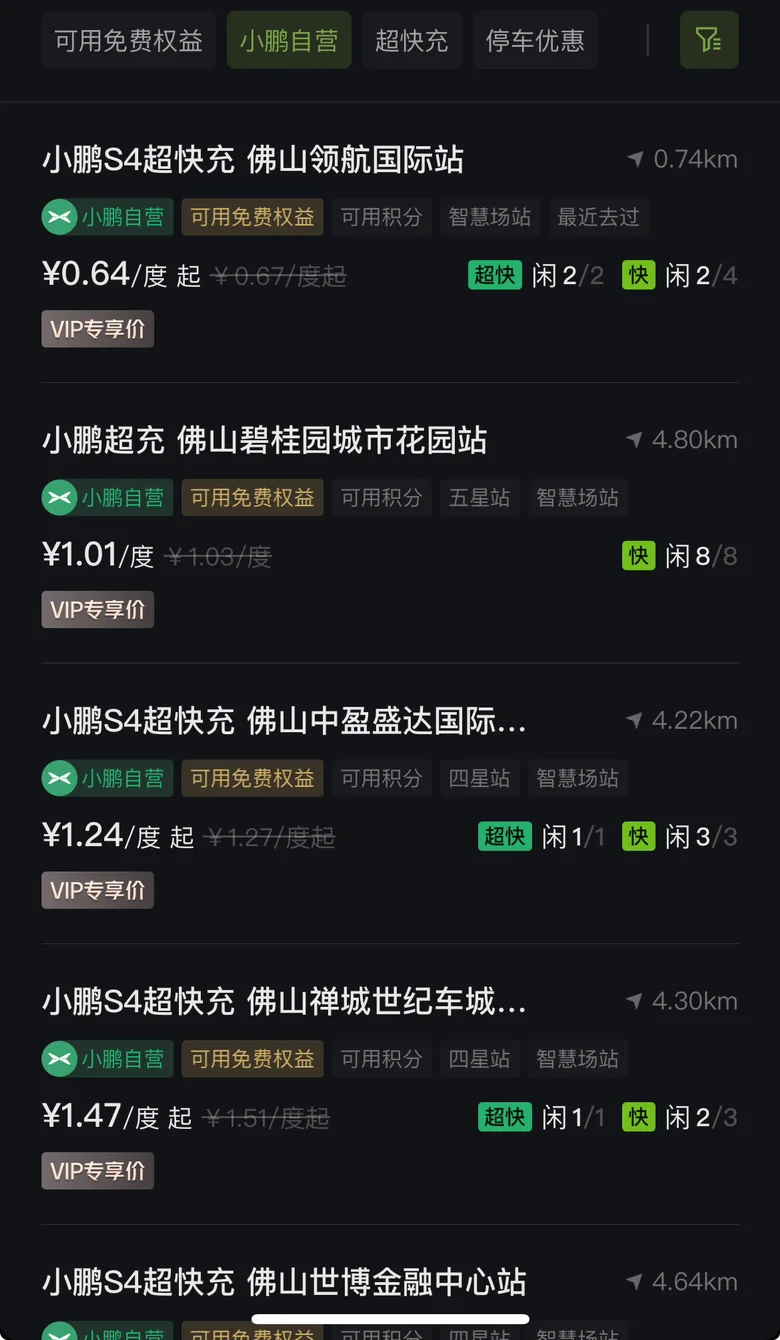Open 佛山碧桂园城市花园站 charging station

coord(390,523)
